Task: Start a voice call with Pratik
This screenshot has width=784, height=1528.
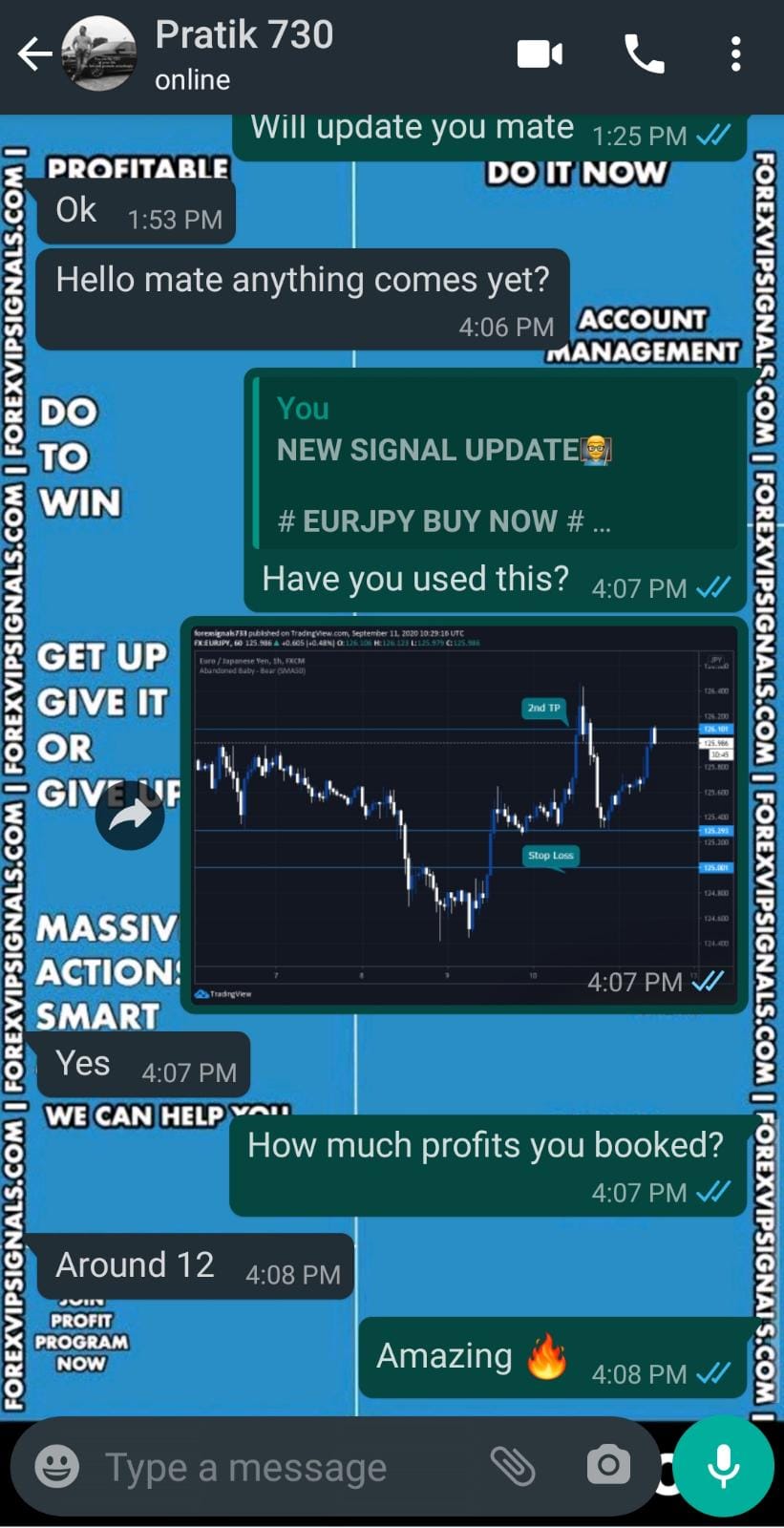Action: (644, 54)
